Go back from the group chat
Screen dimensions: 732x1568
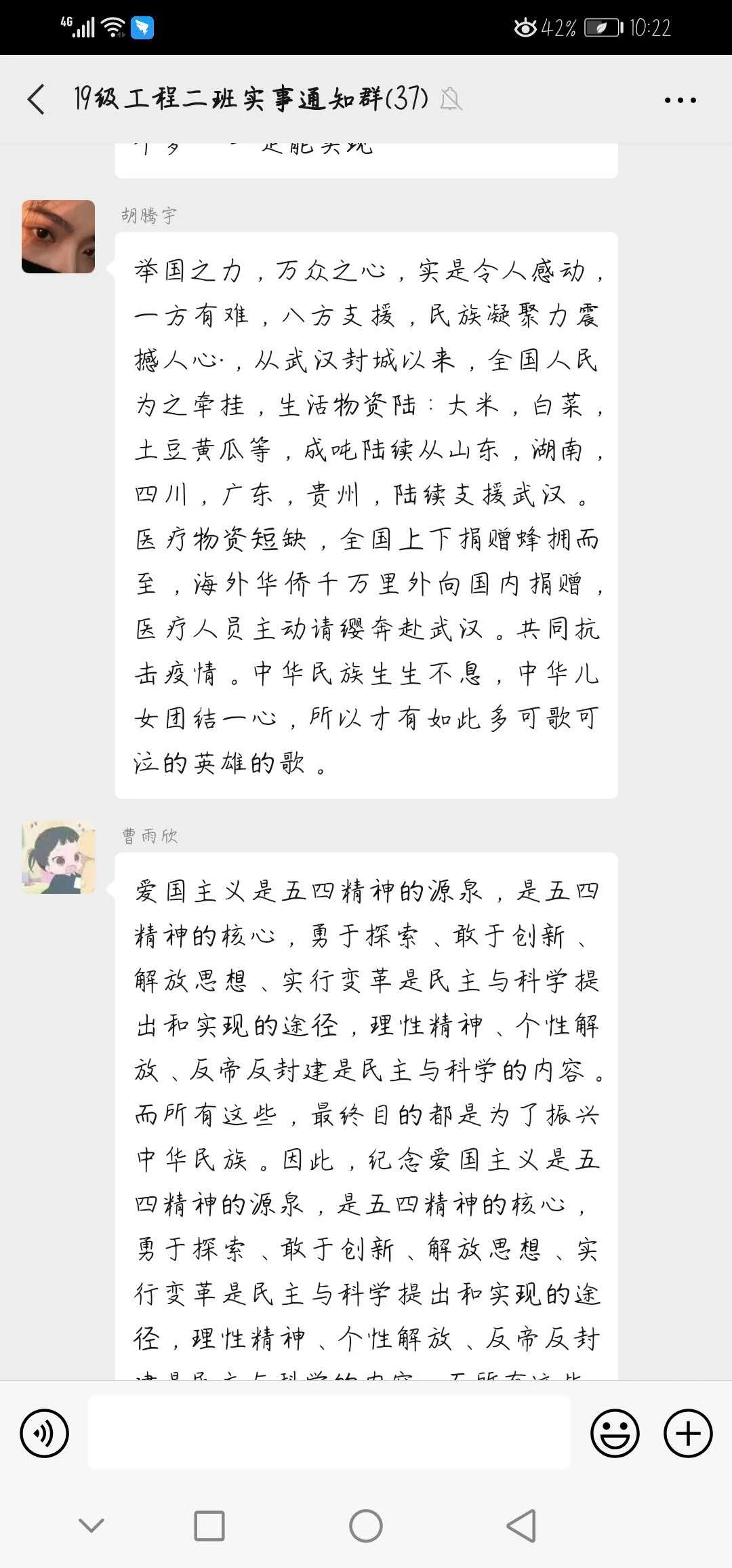point(37,100)
